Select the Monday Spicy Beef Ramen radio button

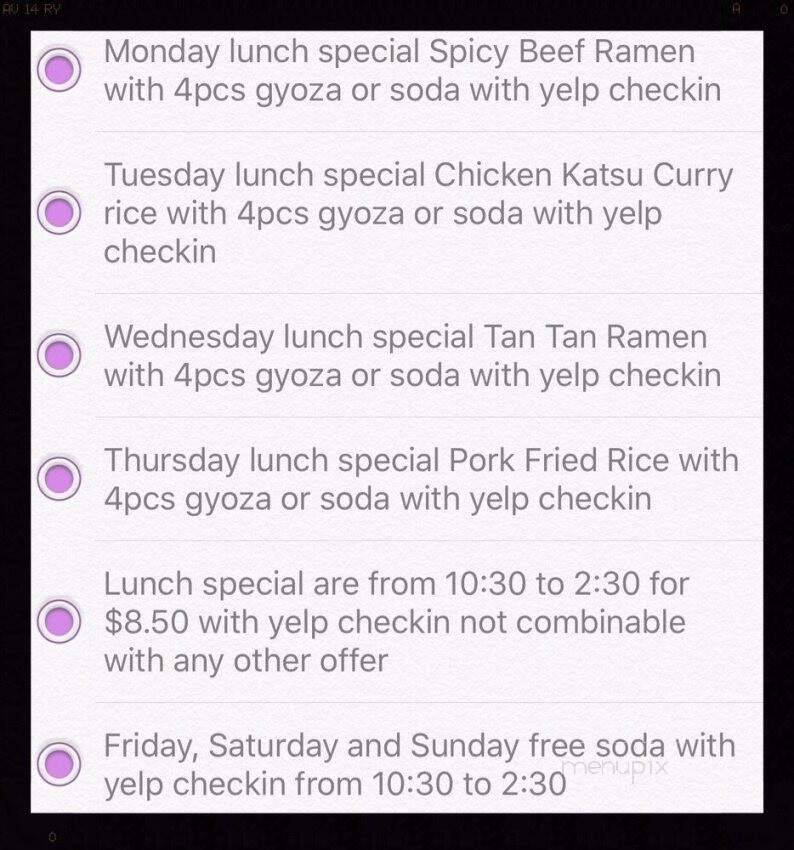(60, 71)
